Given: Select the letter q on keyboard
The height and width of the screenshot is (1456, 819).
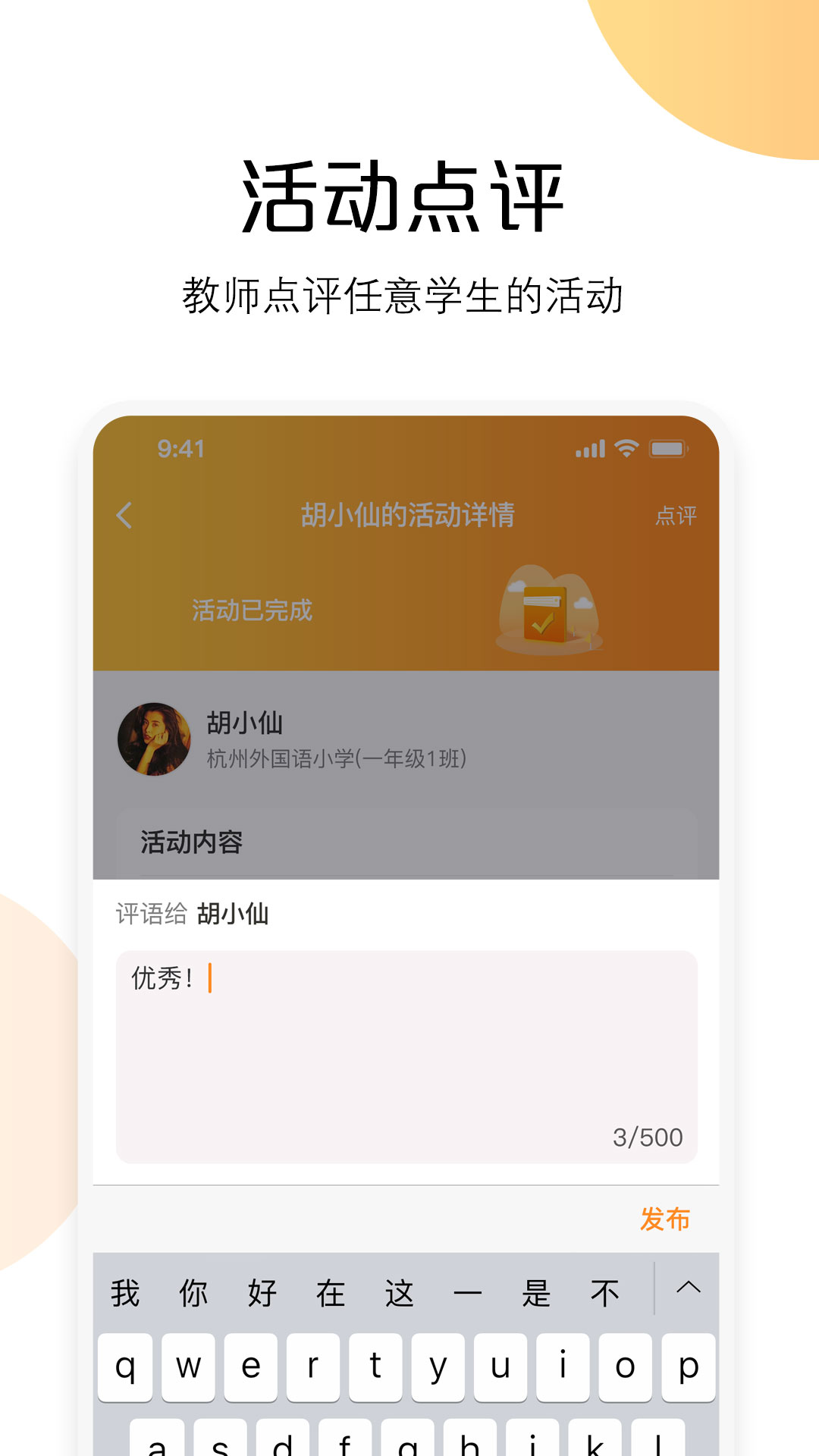Looking at the screenshot, I should (124, 1368).
